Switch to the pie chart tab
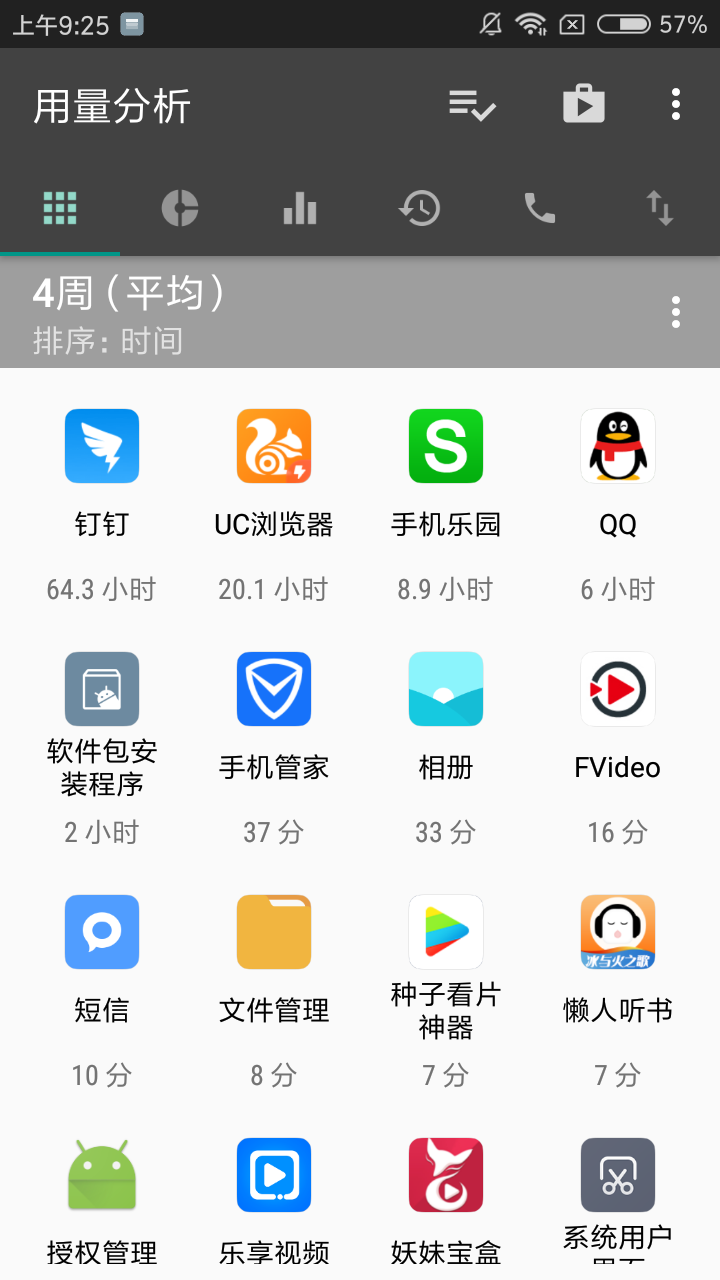The height and width of the screenshot is (1280, 720). click(180, 209)
